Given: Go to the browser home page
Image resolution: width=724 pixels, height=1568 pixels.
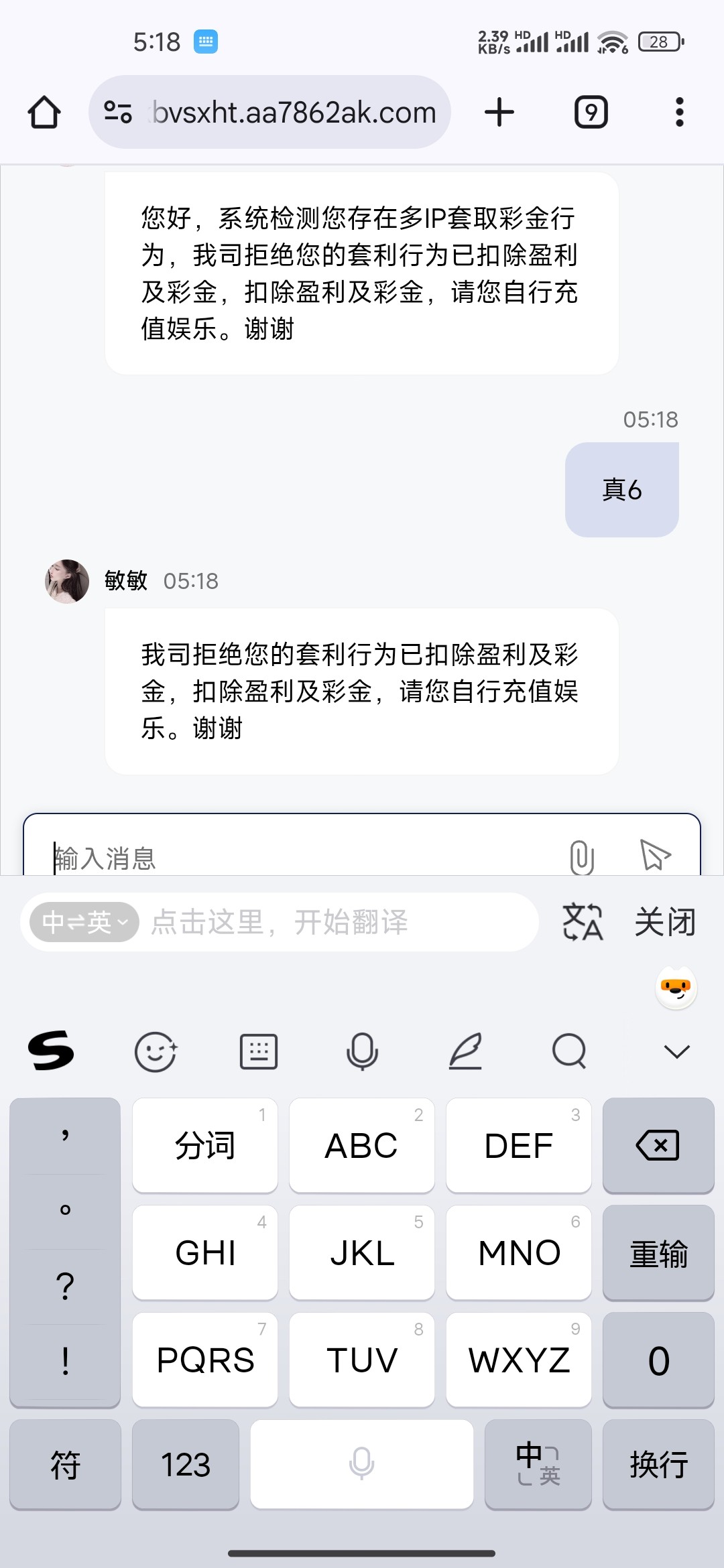Looking at the screenshot, I should [44, 112].
